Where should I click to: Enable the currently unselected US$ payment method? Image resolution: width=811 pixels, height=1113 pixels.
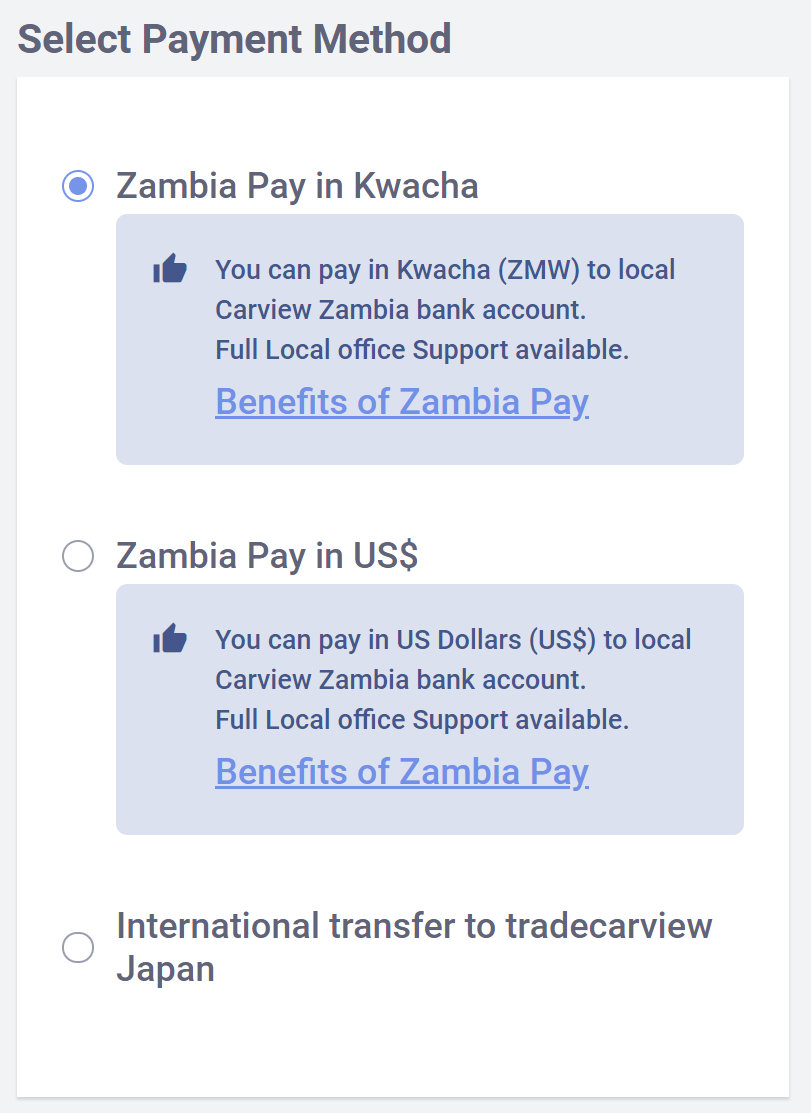(x=78, y=557)
